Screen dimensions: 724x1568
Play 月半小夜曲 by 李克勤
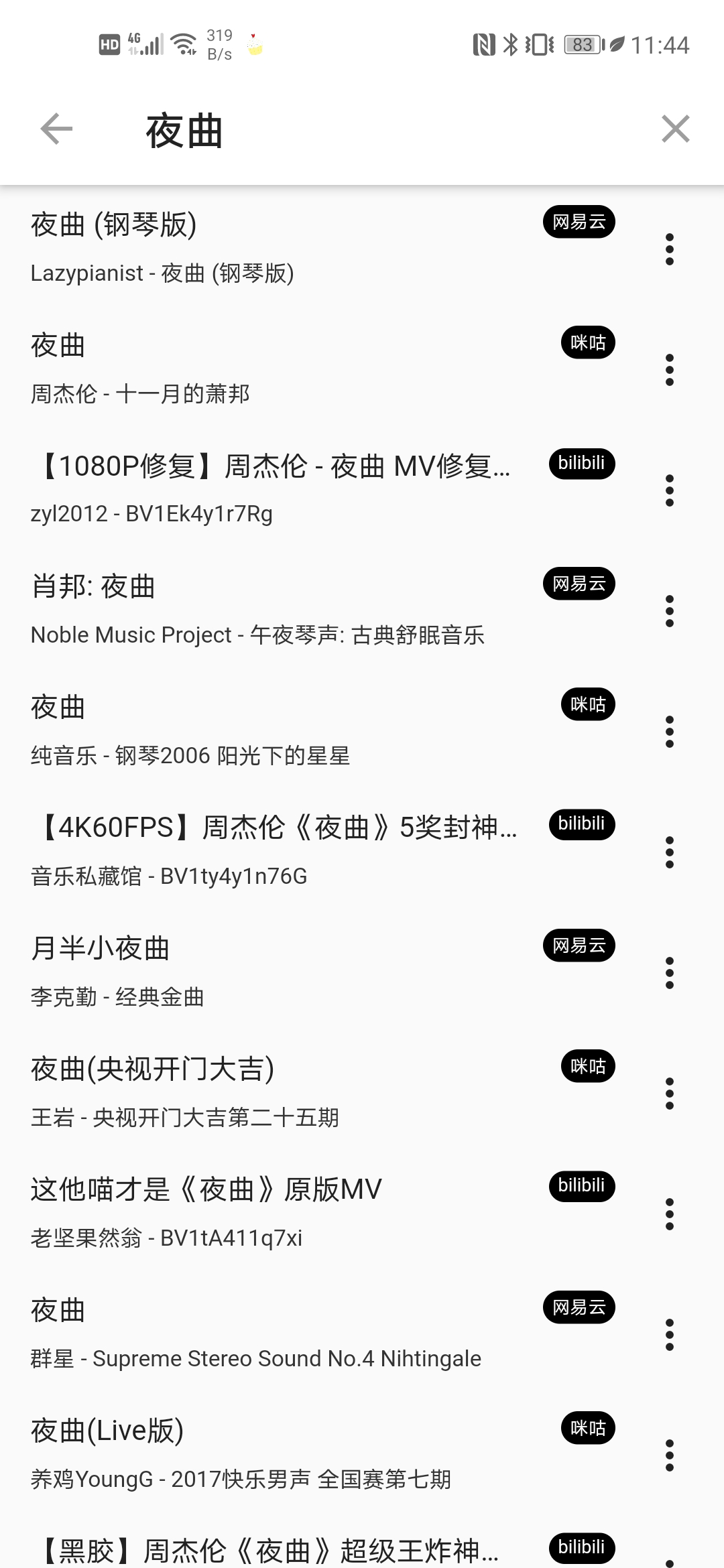[x=268, y=972]
